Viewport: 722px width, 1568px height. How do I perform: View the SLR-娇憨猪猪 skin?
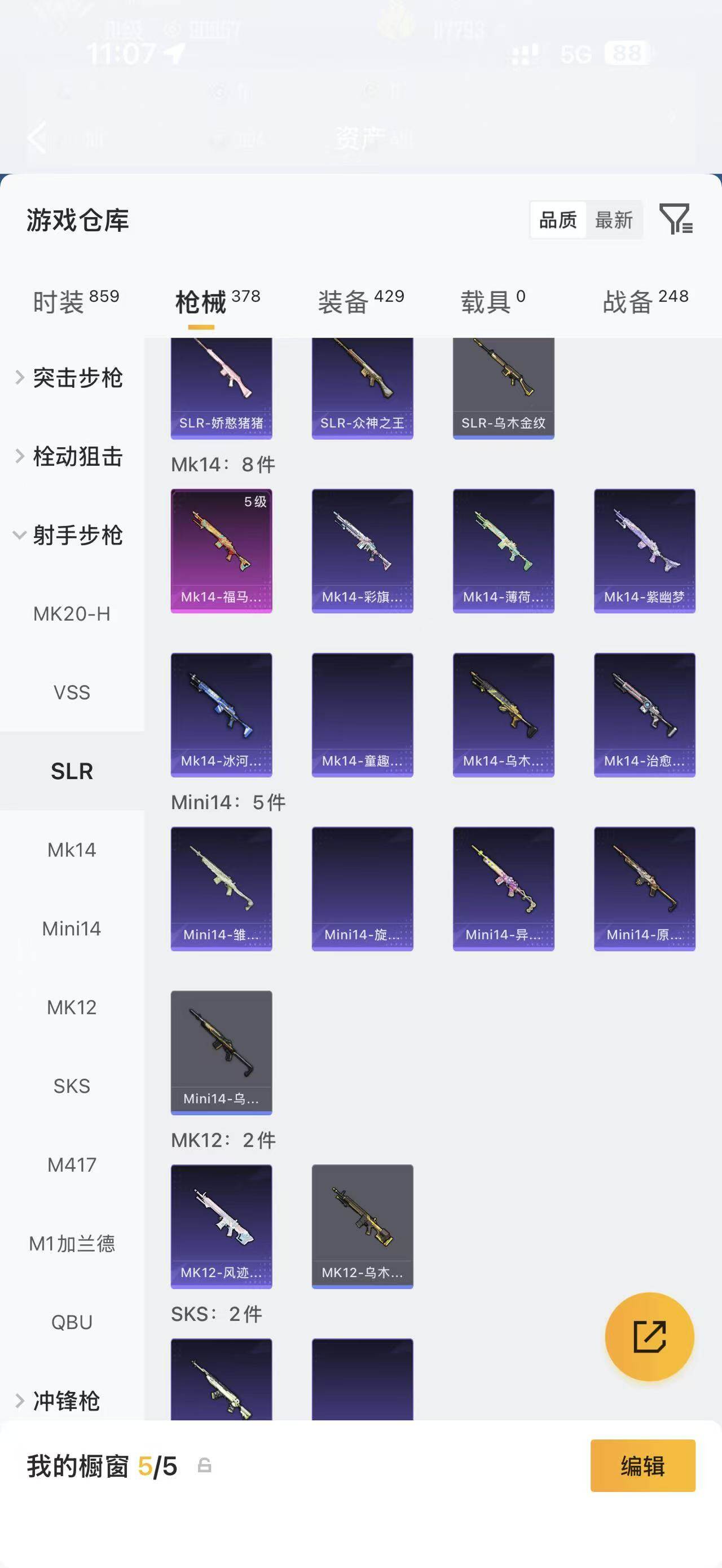tap(221, 388)
